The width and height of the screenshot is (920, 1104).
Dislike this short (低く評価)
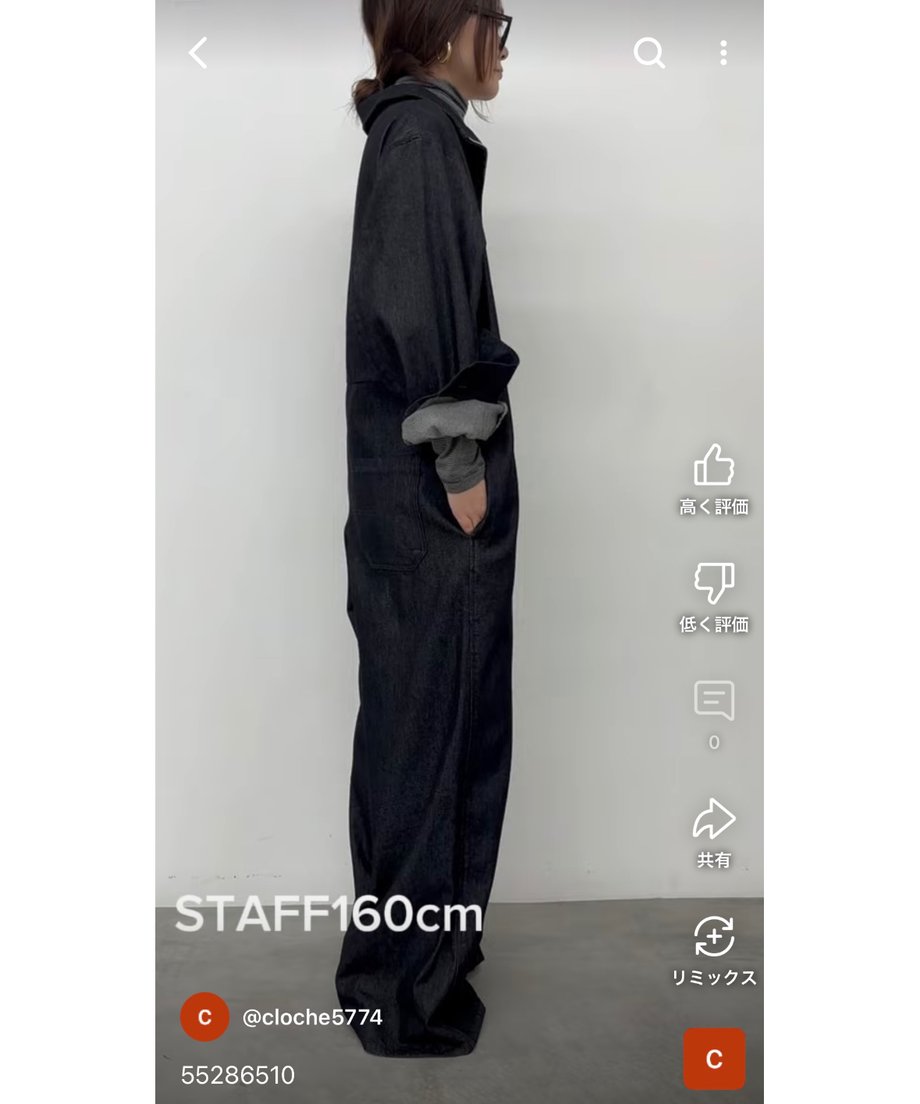point(714,583)
